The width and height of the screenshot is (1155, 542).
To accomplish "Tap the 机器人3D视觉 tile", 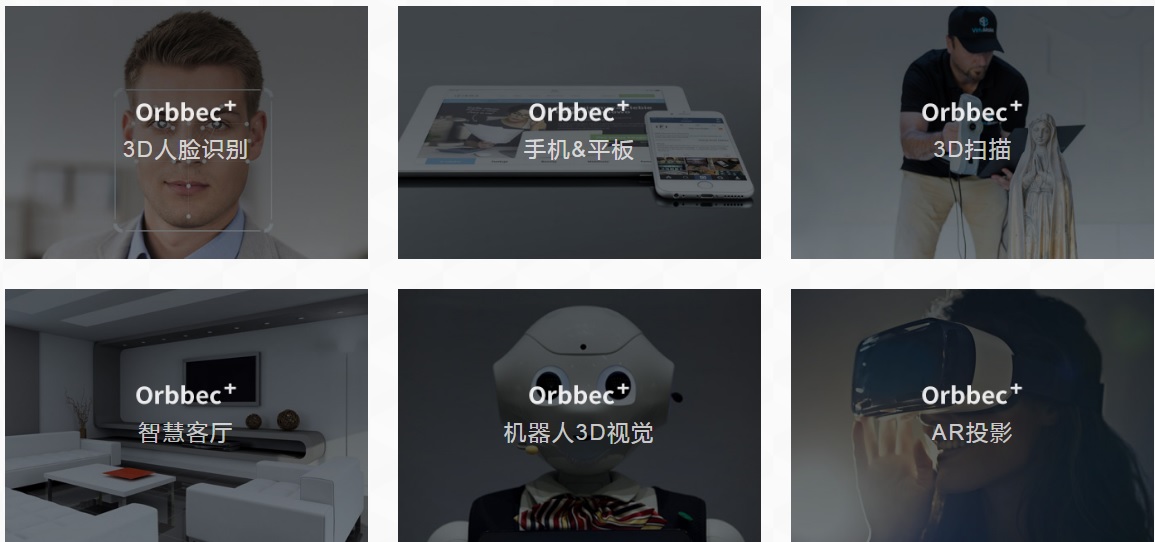I will pyautogui.click(x=579, y=415).
